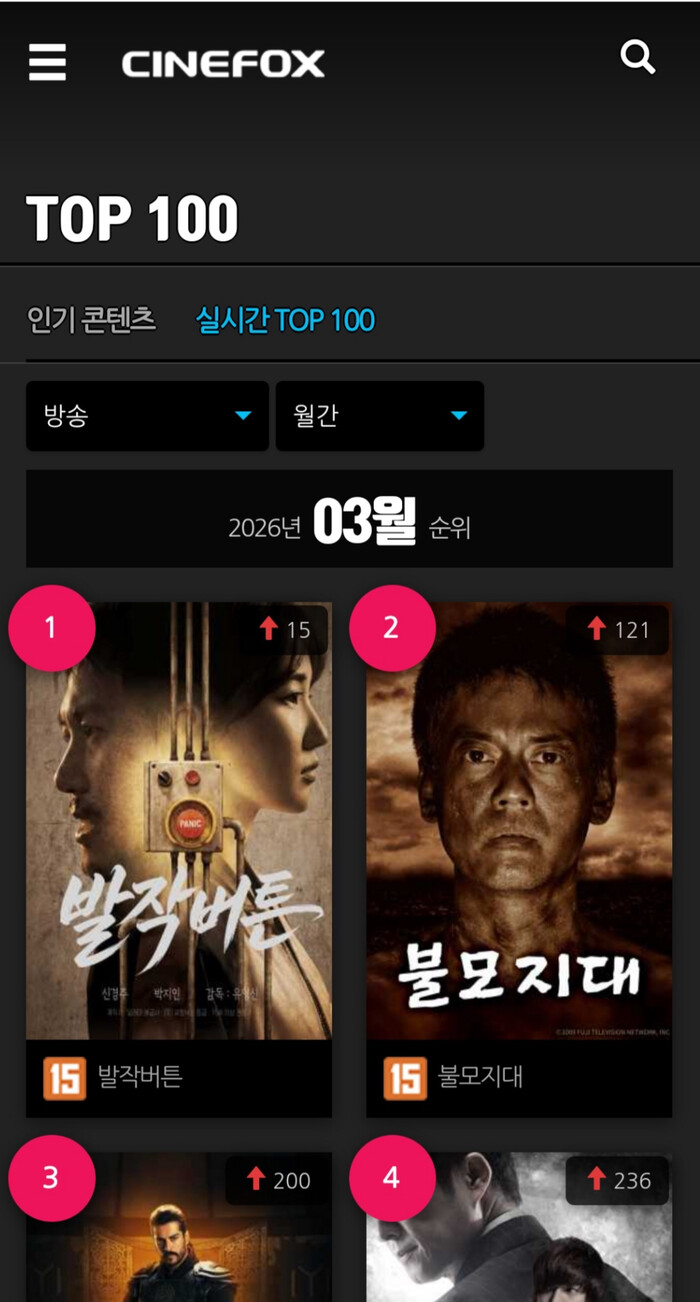Select the 실시간 TOP 100 tab

coord(285,320)
